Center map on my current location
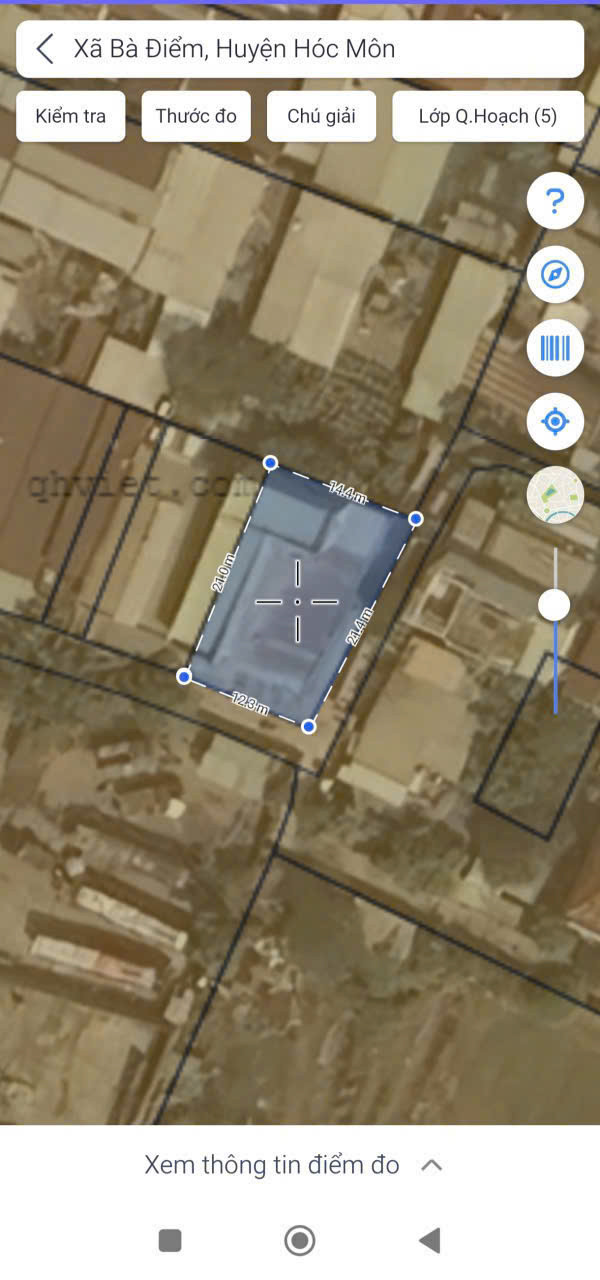This screenshot has width=600, height=1280. pyautogui.click(x=555, y=421)
